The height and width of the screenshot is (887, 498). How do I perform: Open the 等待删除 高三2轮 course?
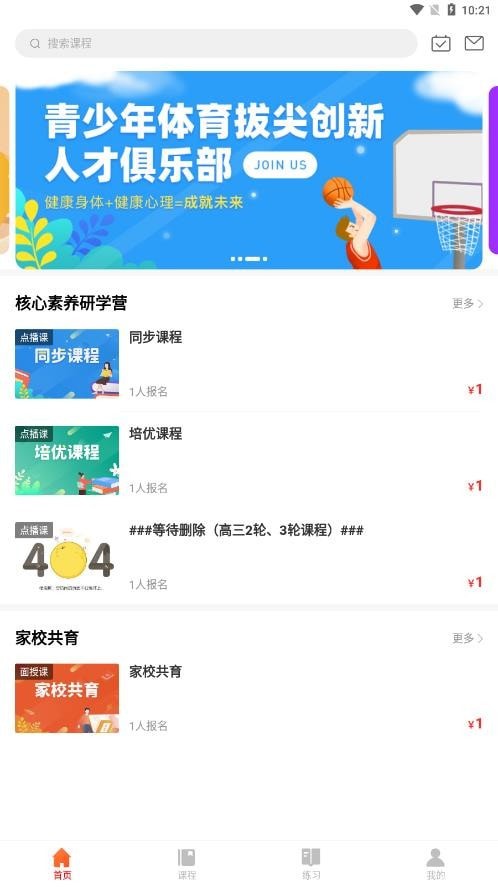pos(248,557)
